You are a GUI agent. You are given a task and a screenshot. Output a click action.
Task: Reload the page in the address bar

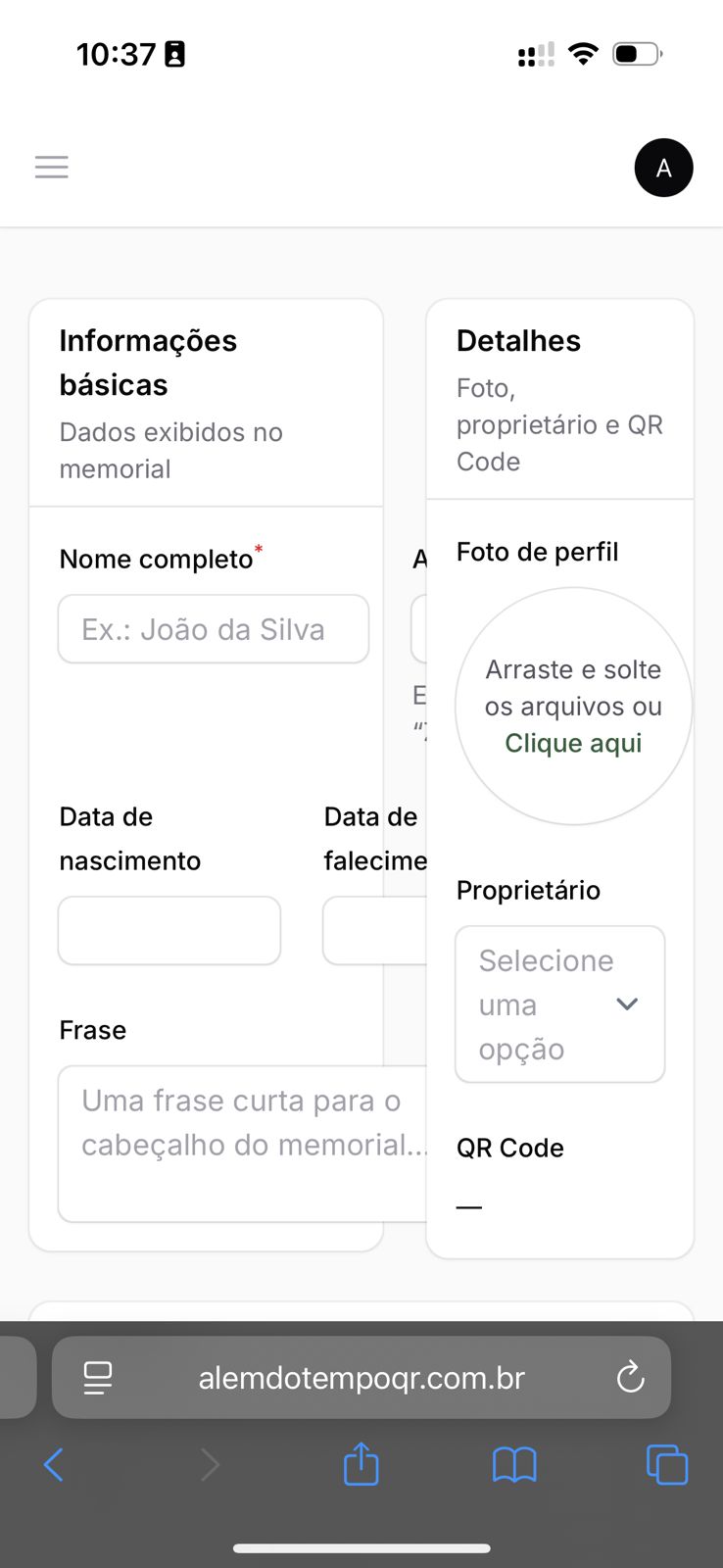point(630,1377)
